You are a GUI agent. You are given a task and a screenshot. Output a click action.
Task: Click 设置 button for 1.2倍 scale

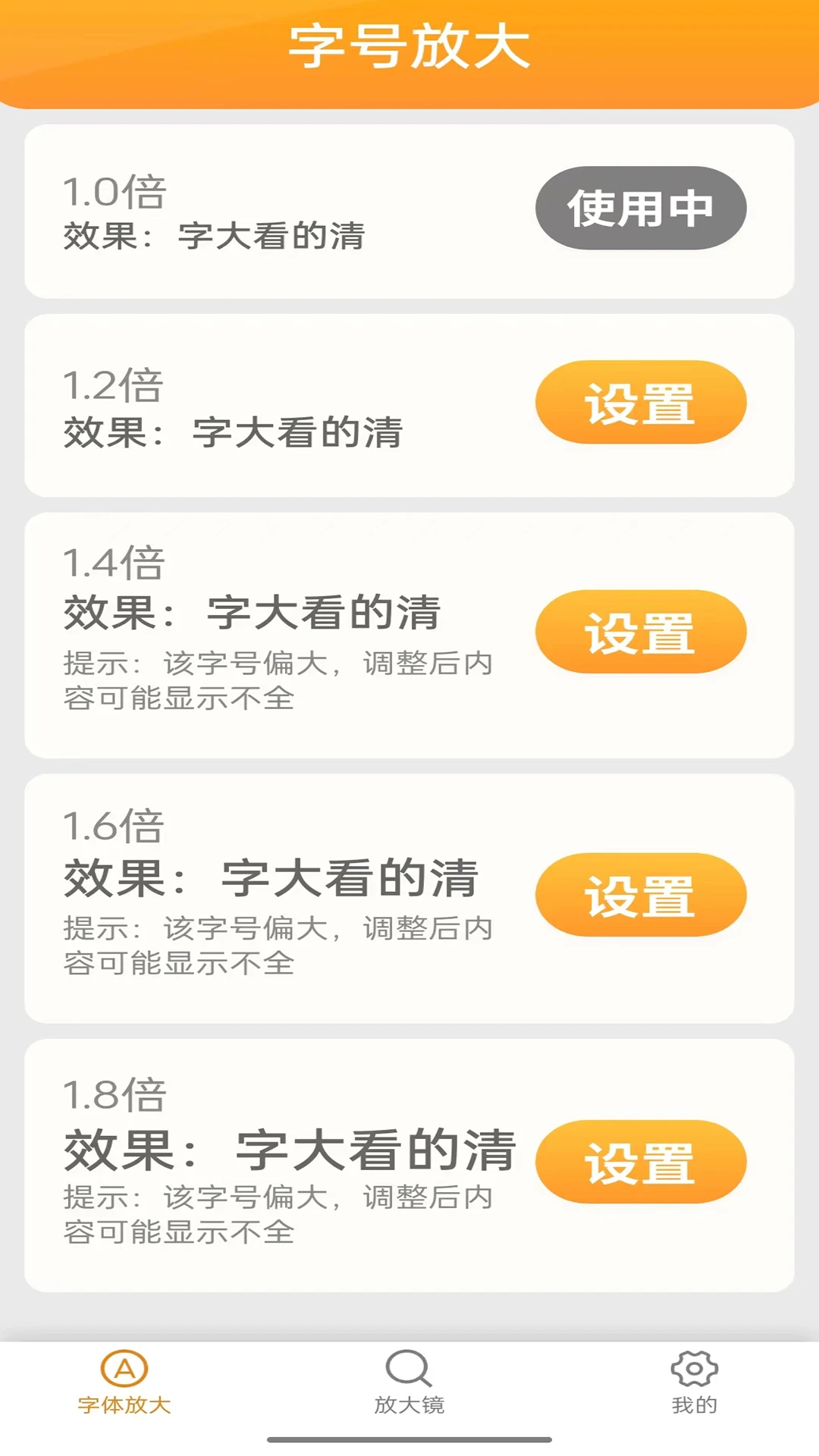[641, 402]
